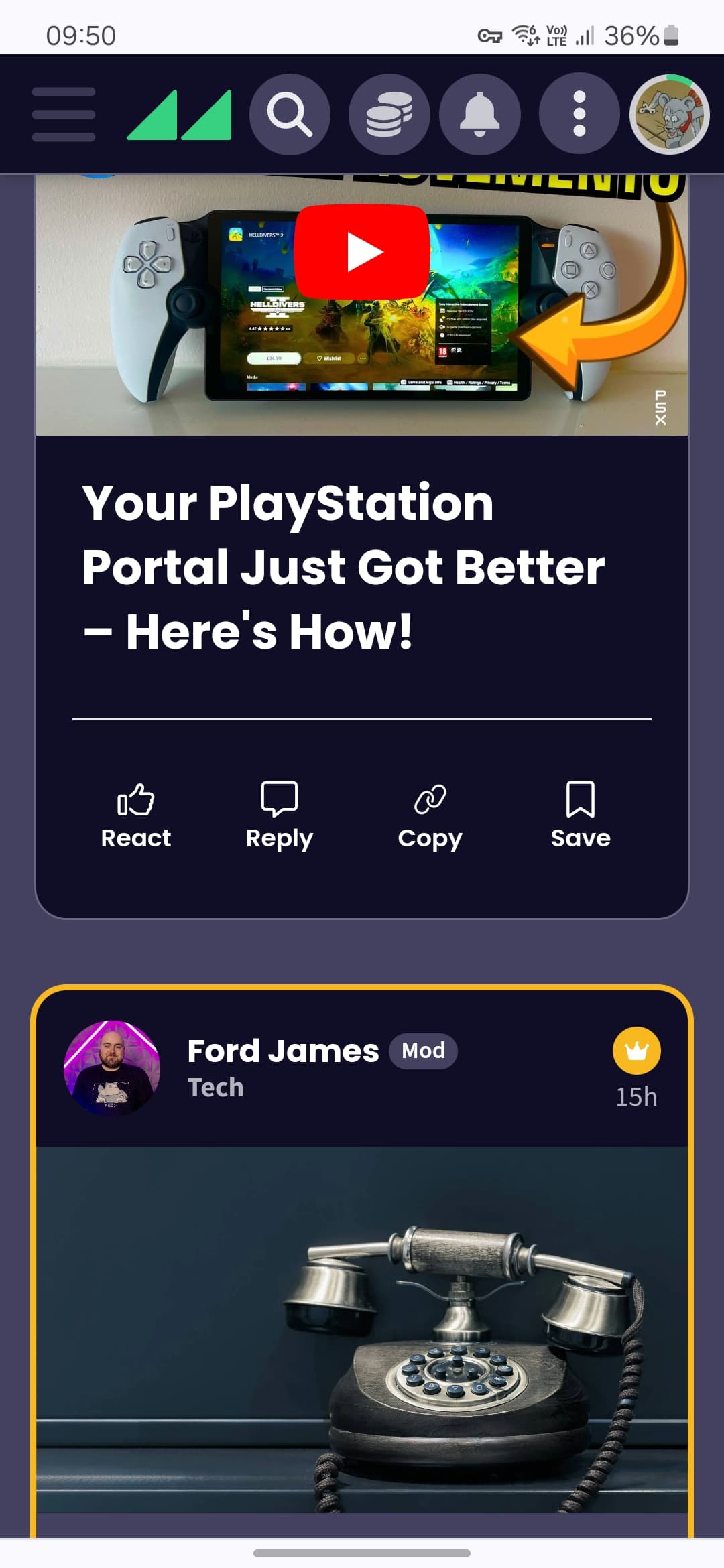
Task: Open the PlayStation Portal Just Got Better post
Action: coord(343,567)
